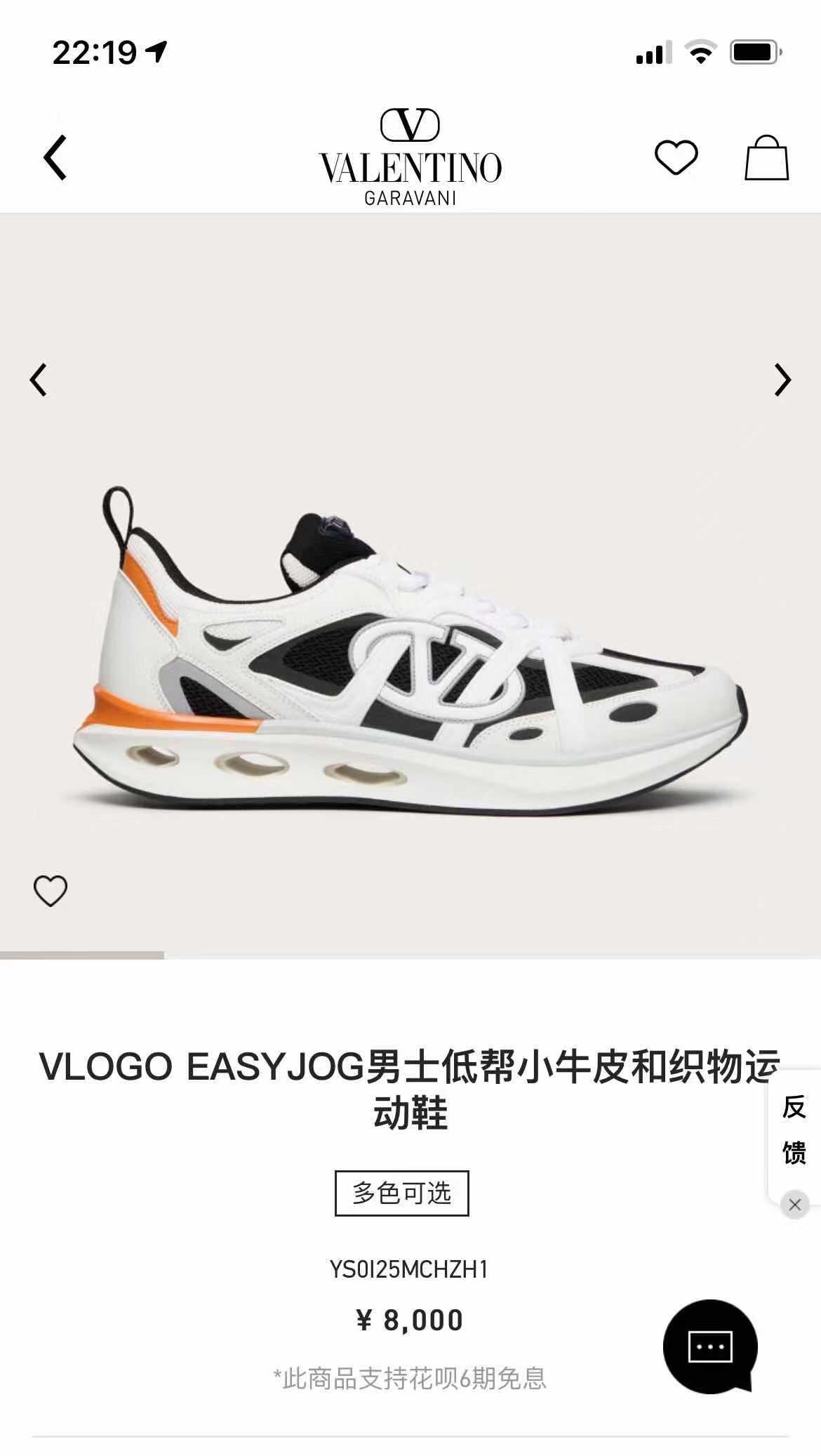Open the shopping bag
This screenshot has width=821, height=1456.
point(766,157)
